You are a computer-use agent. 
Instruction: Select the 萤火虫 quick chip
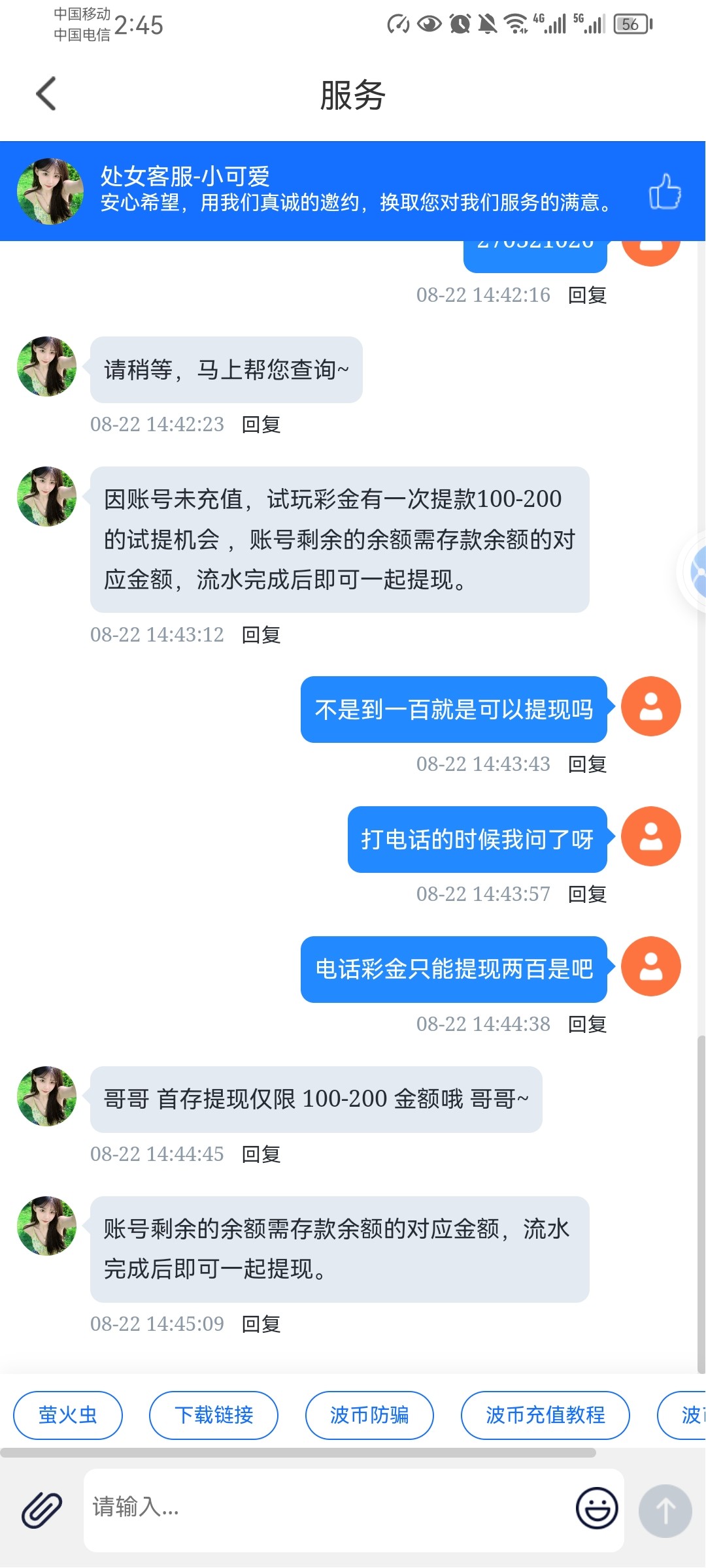pyautogui.click(x=67, y=1415)
